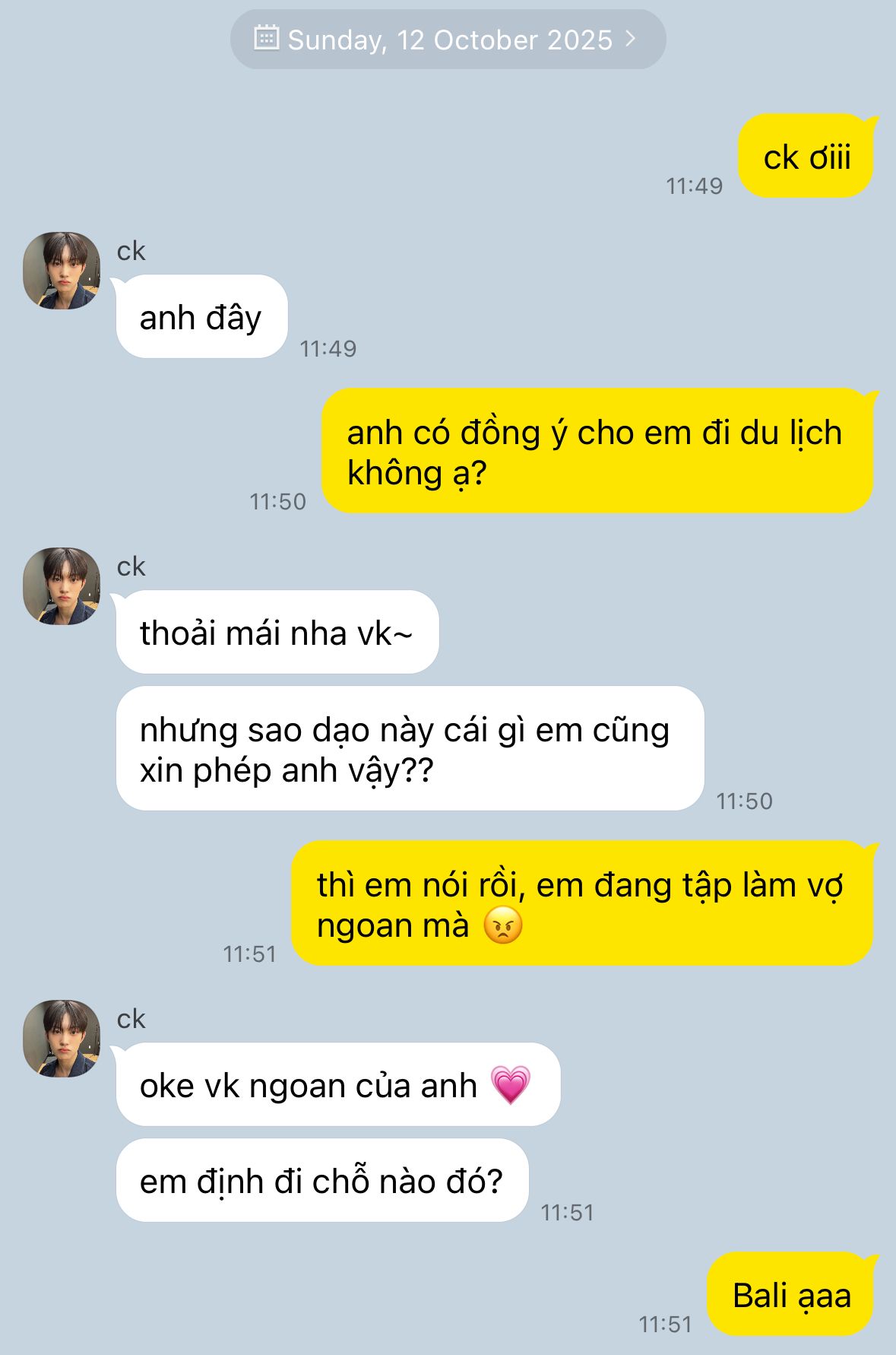Tap ck's avatar beside "anh đây"
The width and height of the screenshot is (896, 1355).
(62, 271)
